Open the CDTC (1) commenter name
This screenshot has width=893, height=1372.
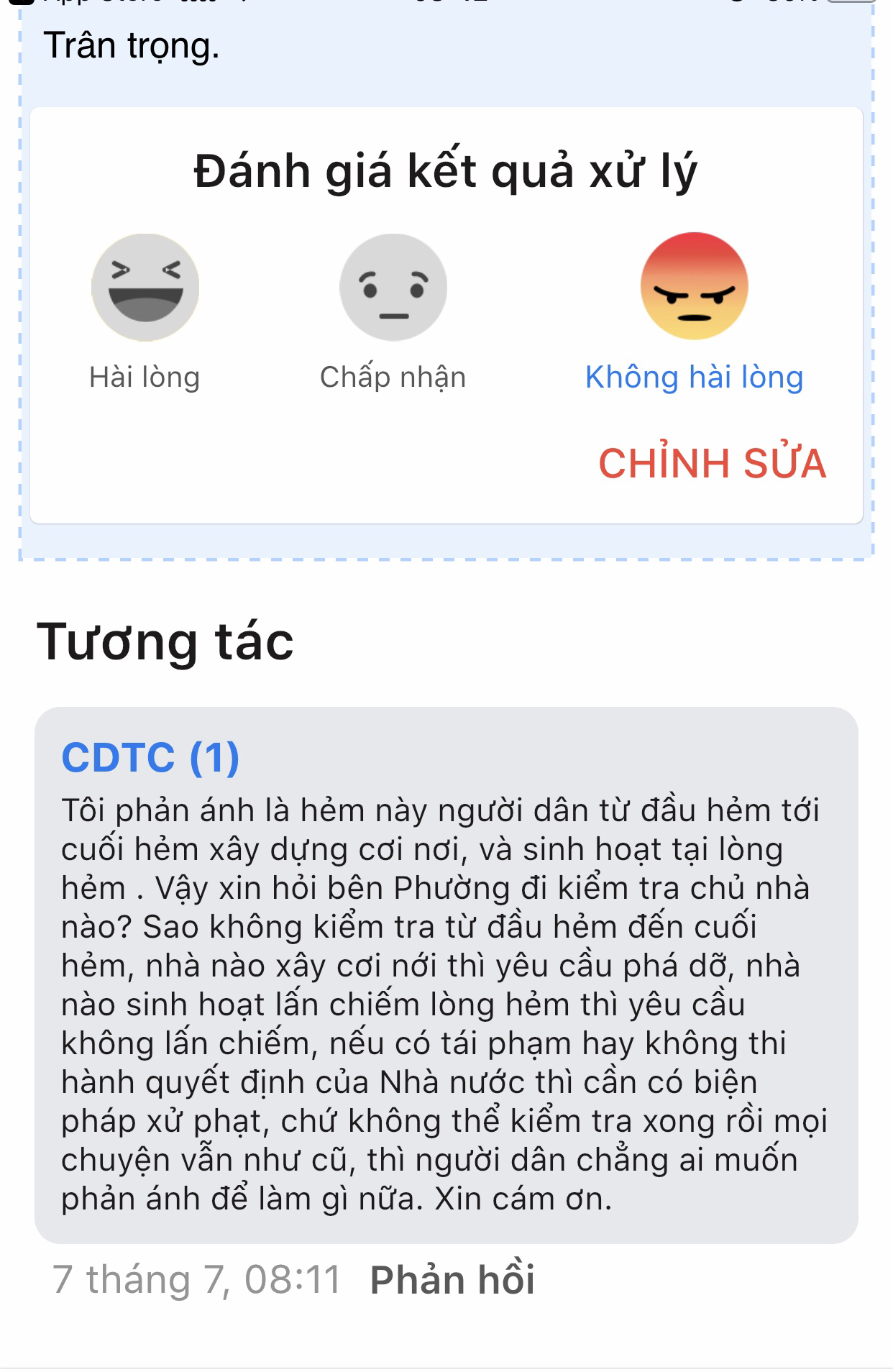click(150, 757)
